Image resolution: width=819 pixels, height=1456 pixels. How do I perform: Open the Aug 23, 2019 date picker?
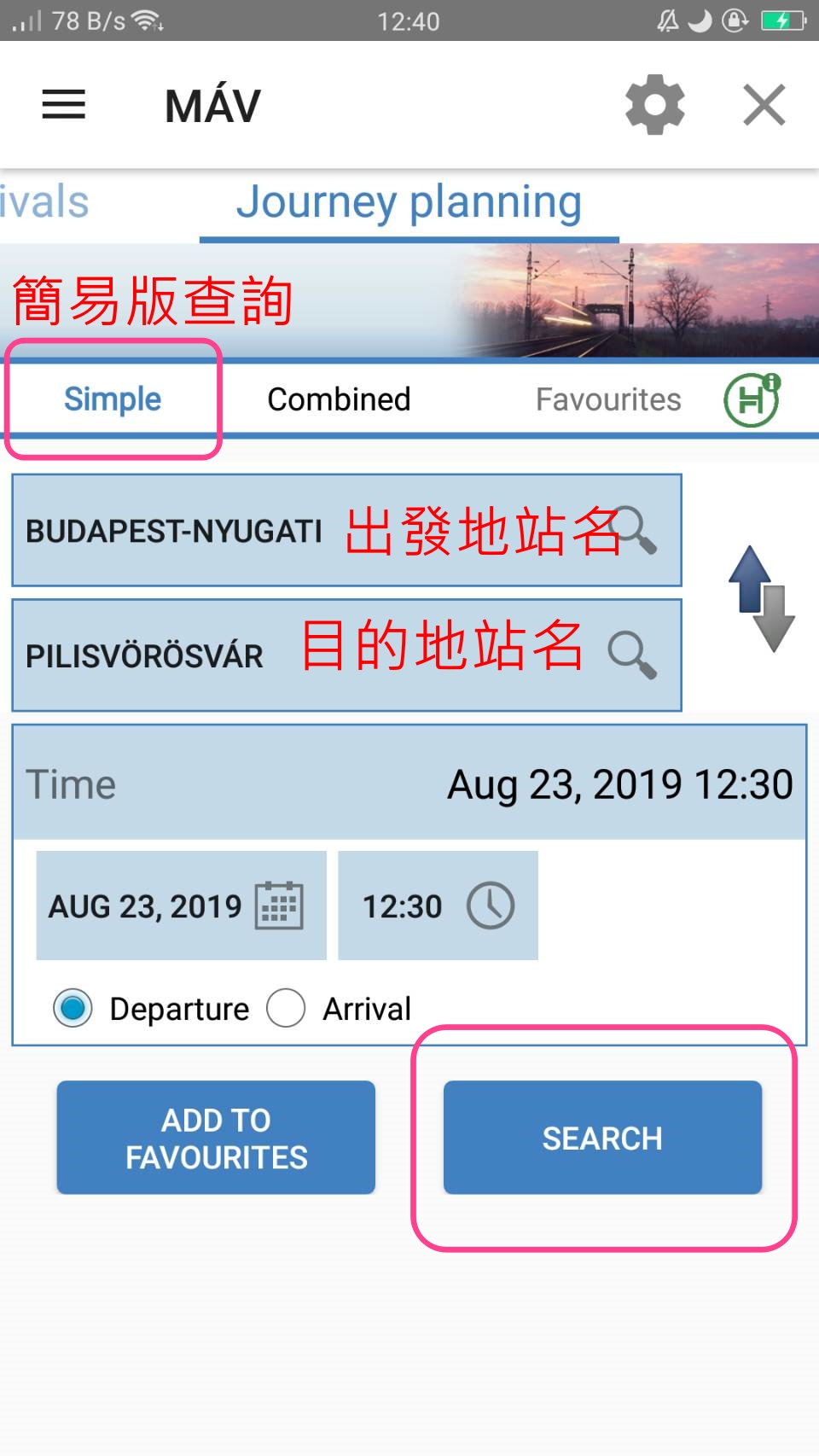[181, 906]
